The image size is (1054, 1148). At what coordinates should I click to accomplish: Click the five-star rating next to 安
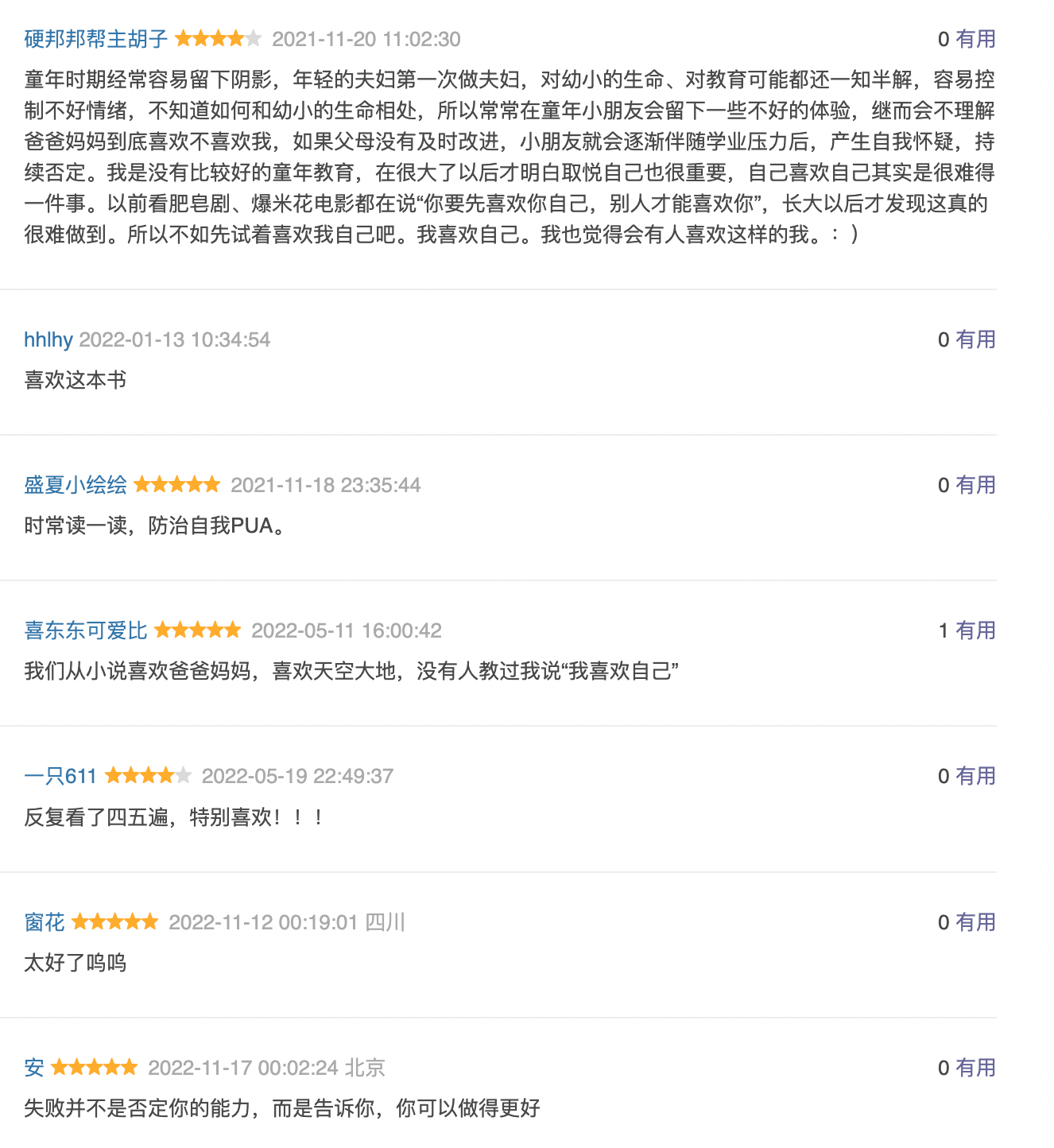(x=93, y=1068)
